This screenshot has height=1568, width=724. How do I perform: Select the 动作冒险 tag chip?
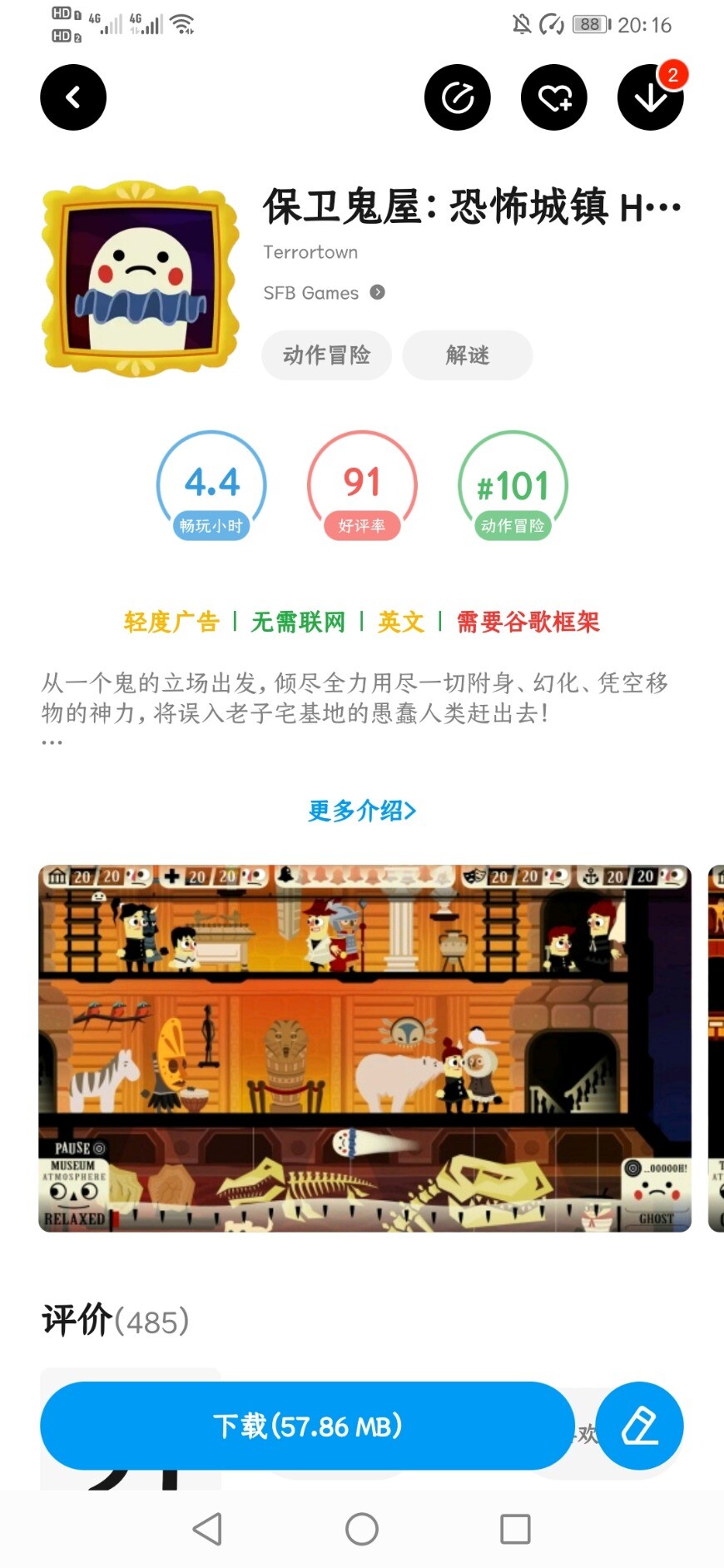coord(326,355)
